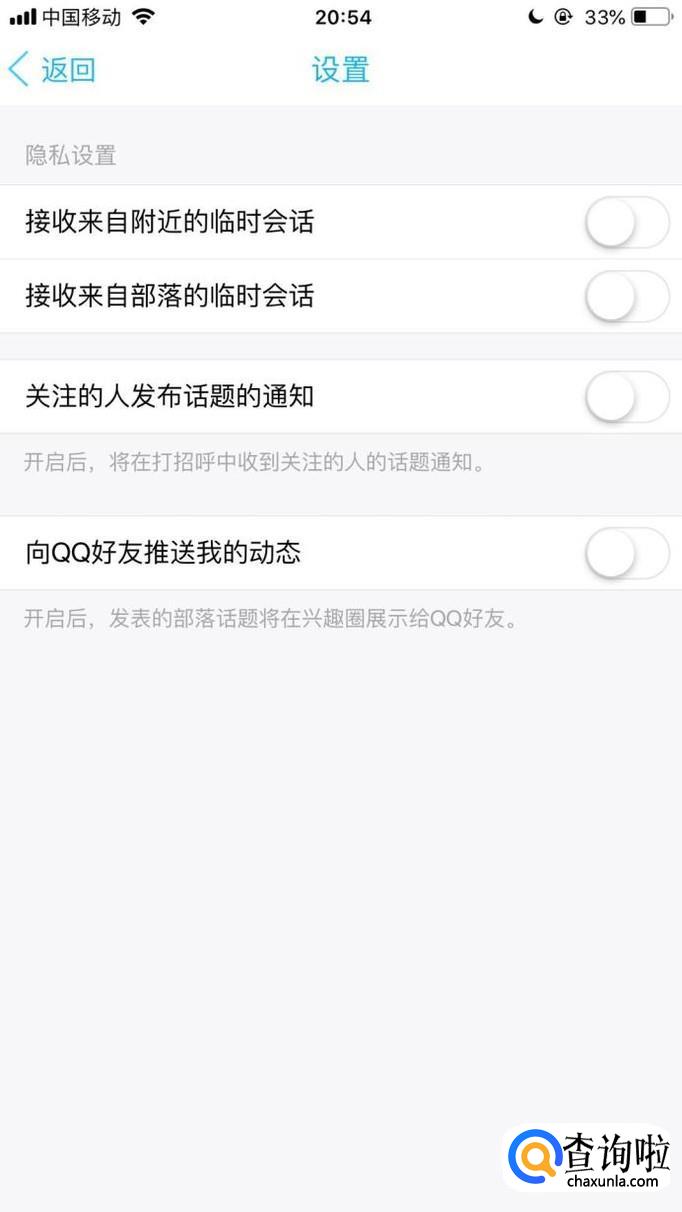Go back via the 返回 button
The image size is (682, 1212).
[x=52, y=70]
